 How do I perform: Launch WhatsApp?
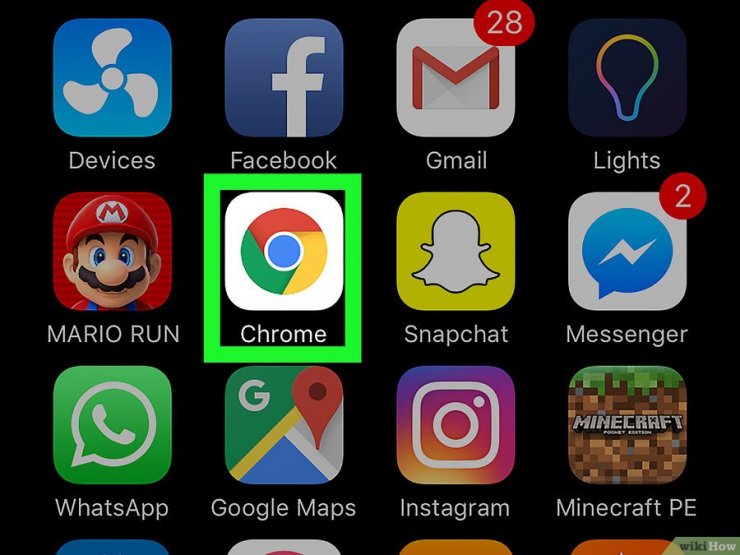(x=112, y=425)
